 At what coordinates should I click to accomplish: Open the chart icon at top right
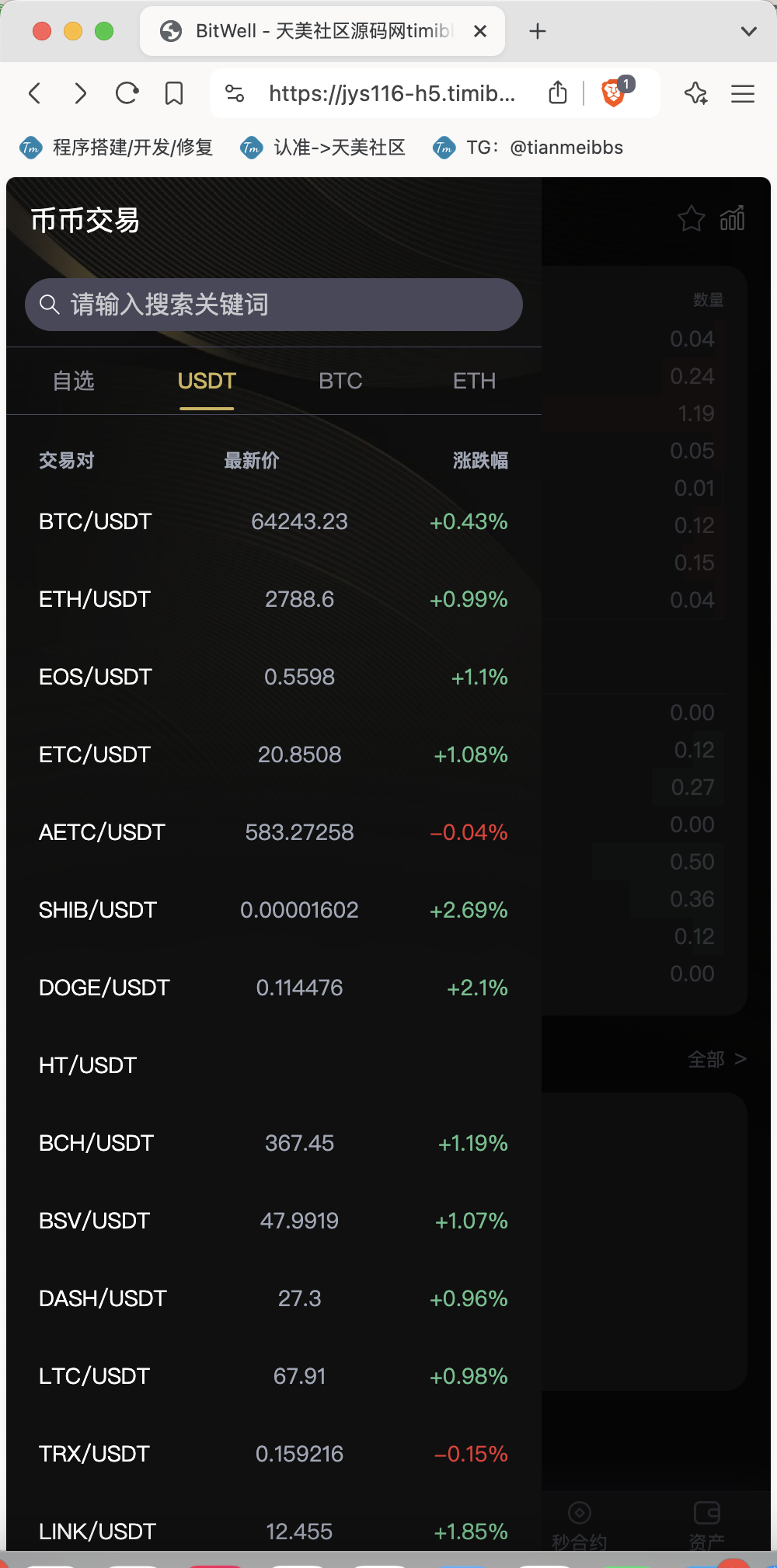tap(733, 219)
